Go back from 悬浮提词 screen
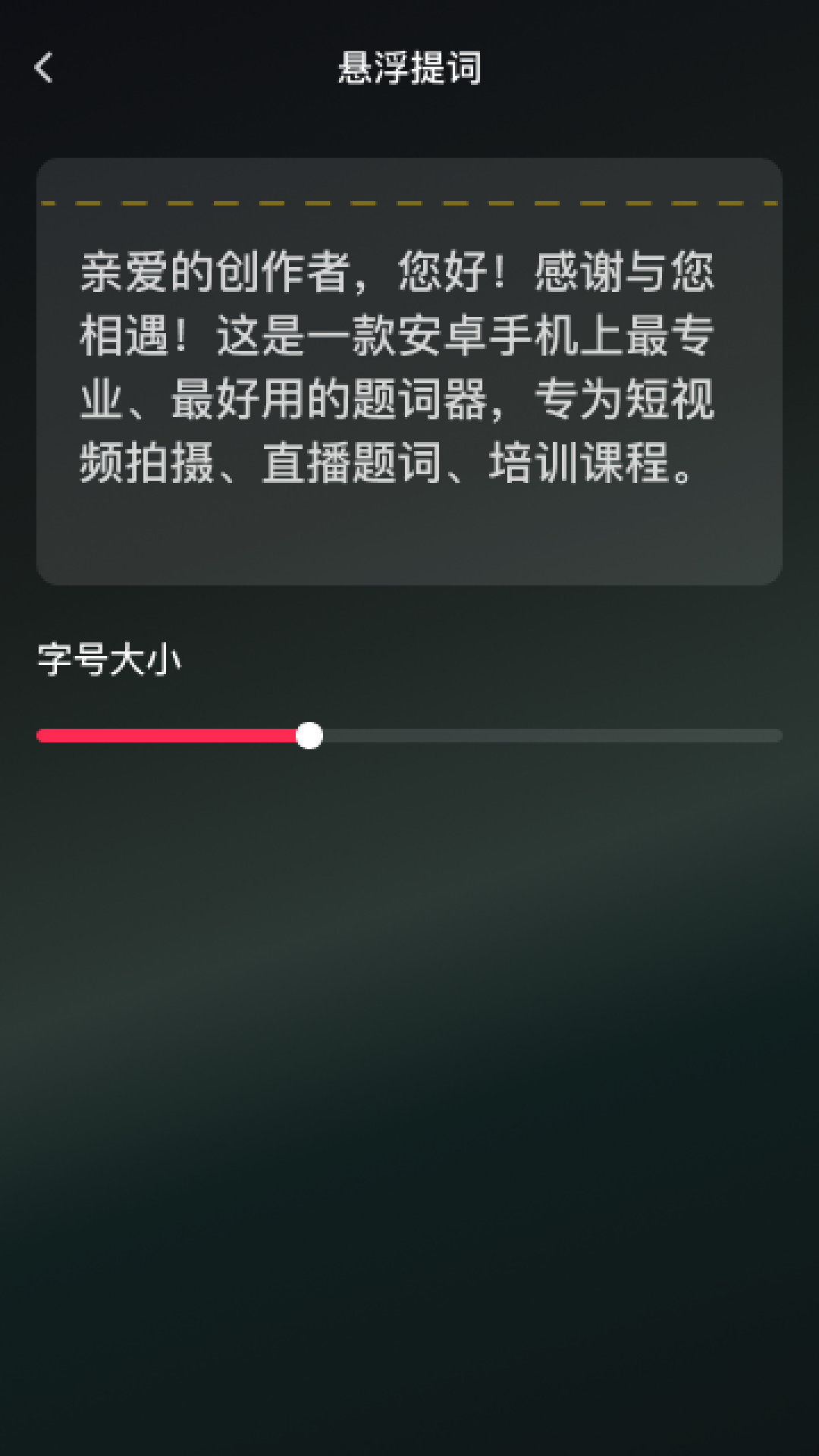This screenshot has height=1456, width=819. point(44,67)
